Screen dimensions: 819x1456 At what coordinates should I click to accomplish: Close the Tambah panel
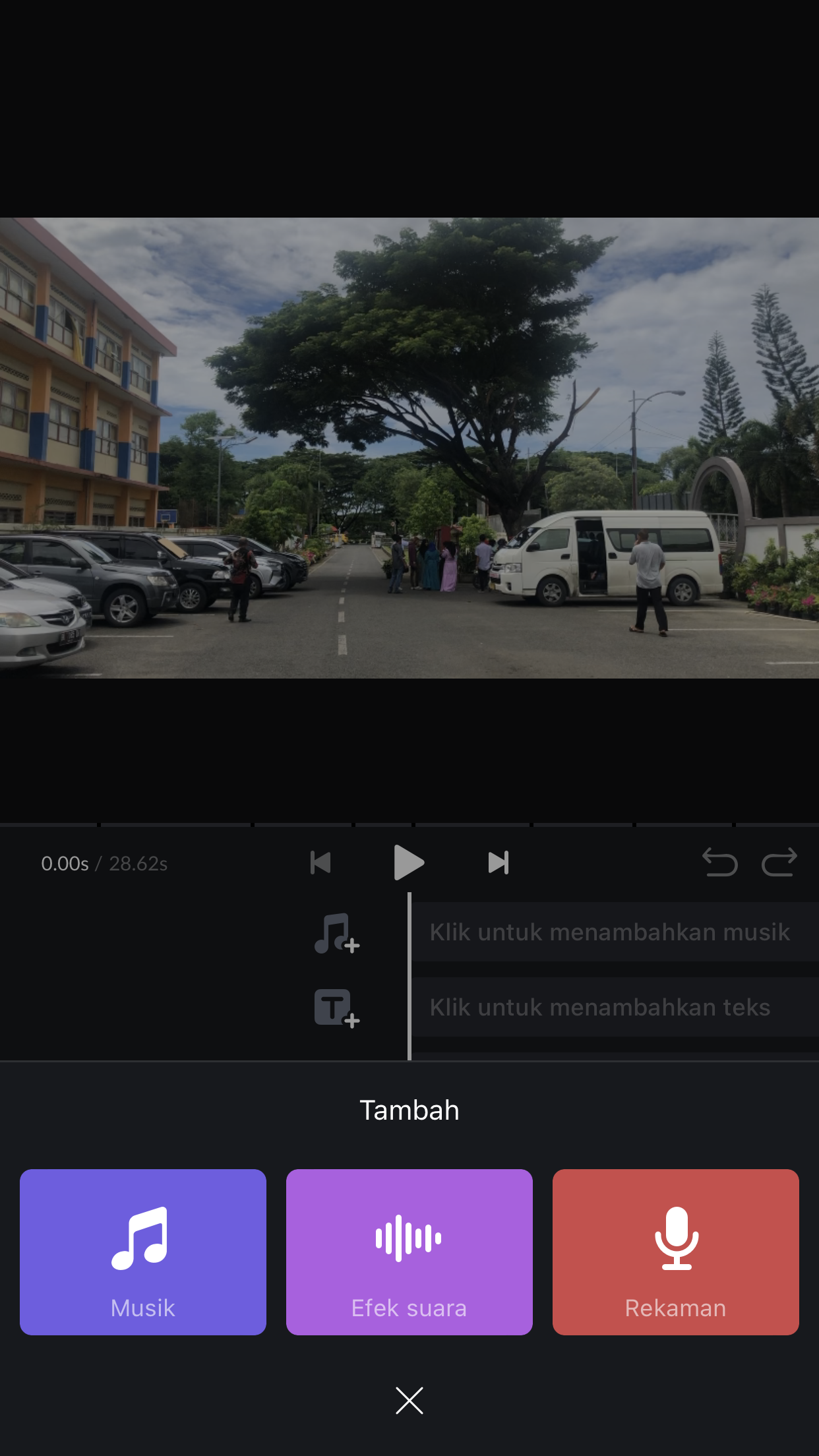[x=409, y=1400]
